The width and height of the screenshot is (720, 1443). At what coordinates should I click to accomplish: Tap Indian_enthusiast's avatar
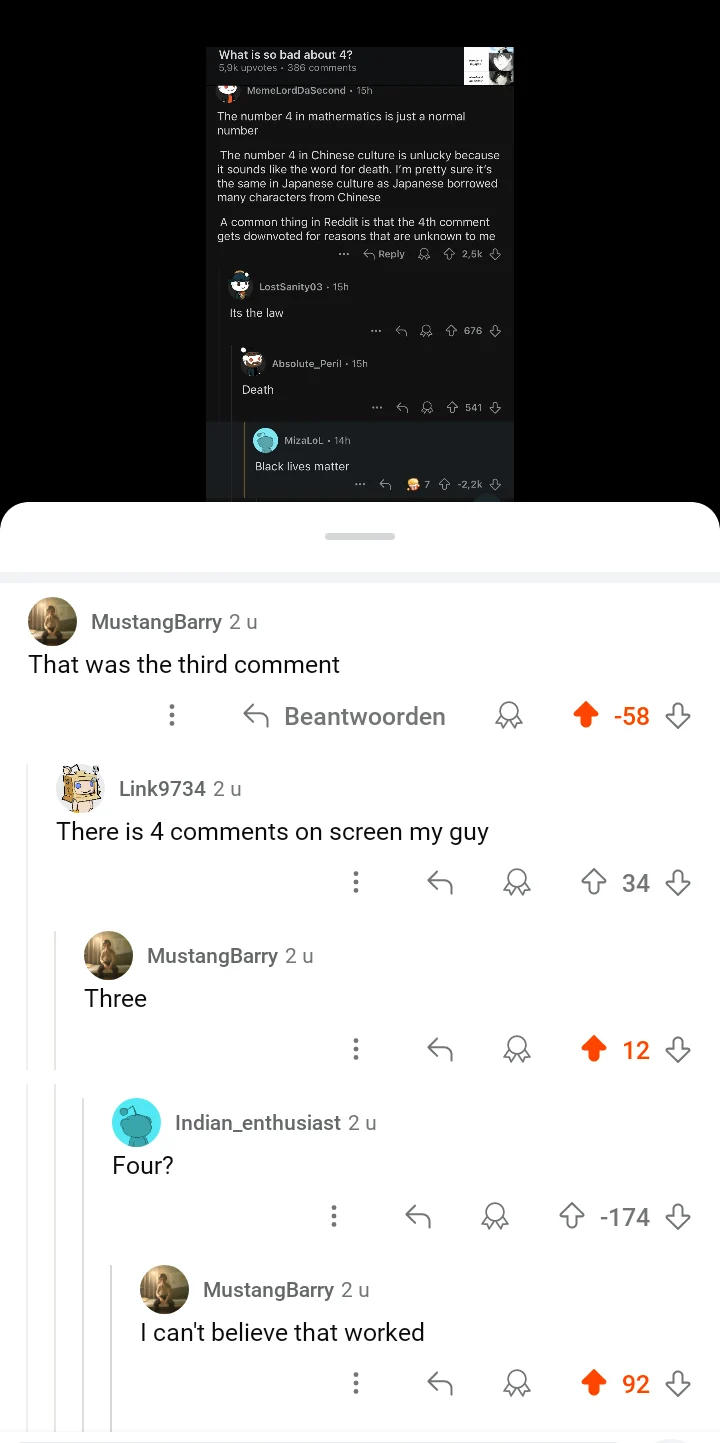[137, 1122]
